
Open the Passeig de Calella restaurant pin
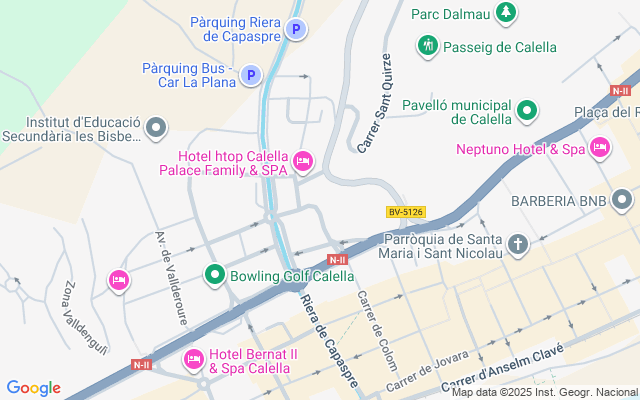point(428,46)
